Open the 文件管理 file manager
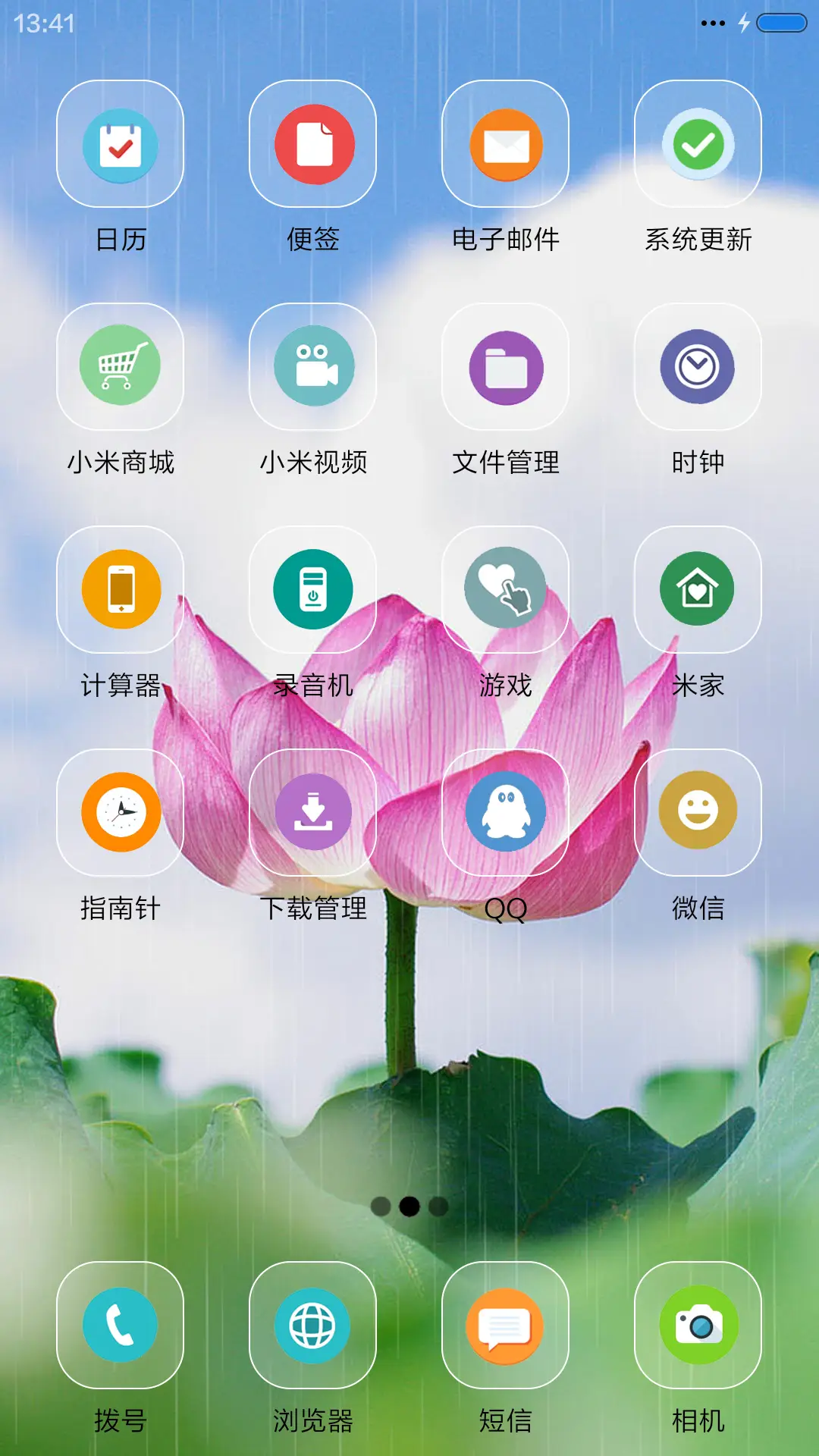The image size is (819, 1456). tap(505, 366)
